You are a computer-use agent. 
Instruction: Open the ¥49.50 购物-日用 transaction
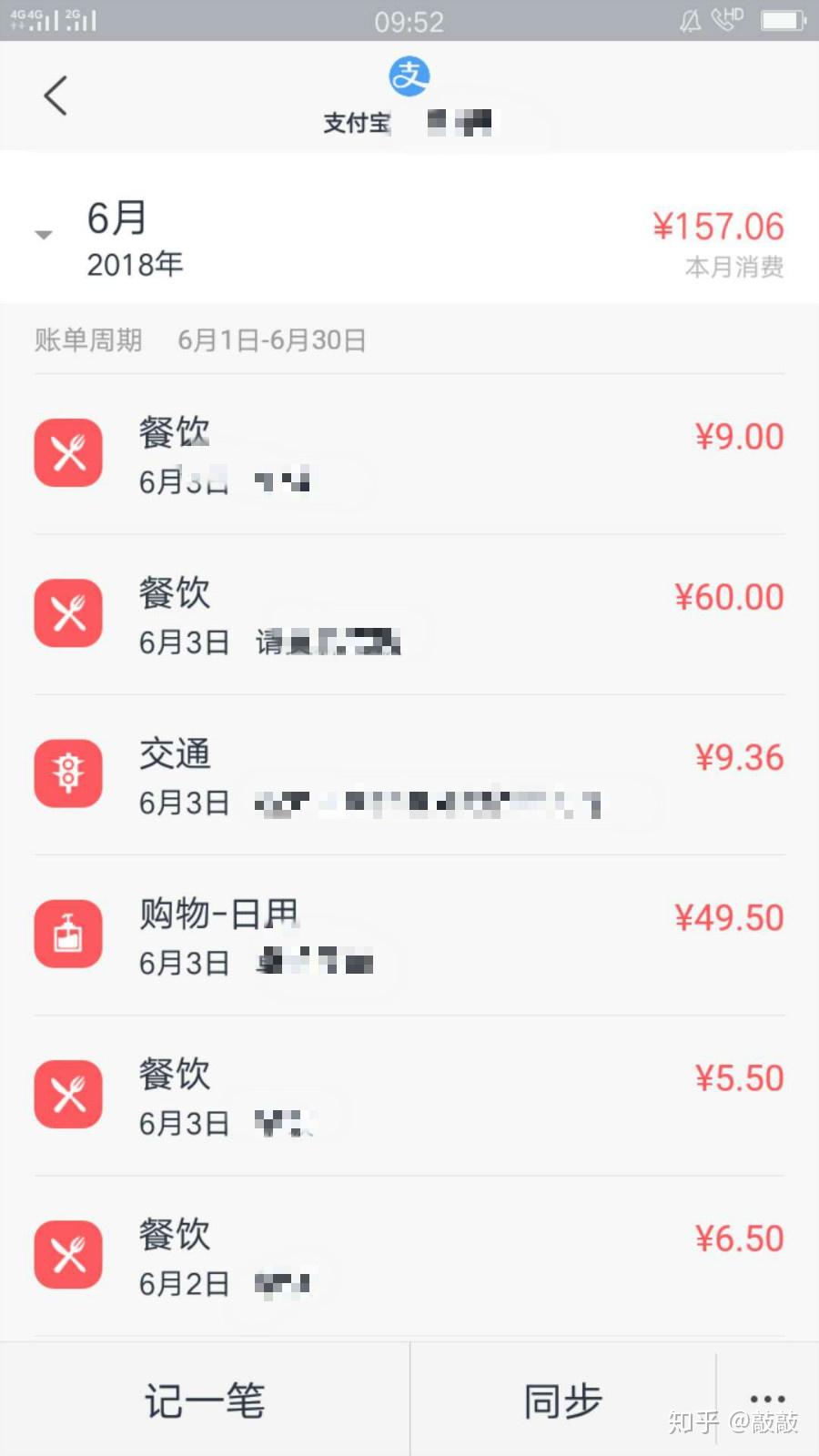(409, 935)
